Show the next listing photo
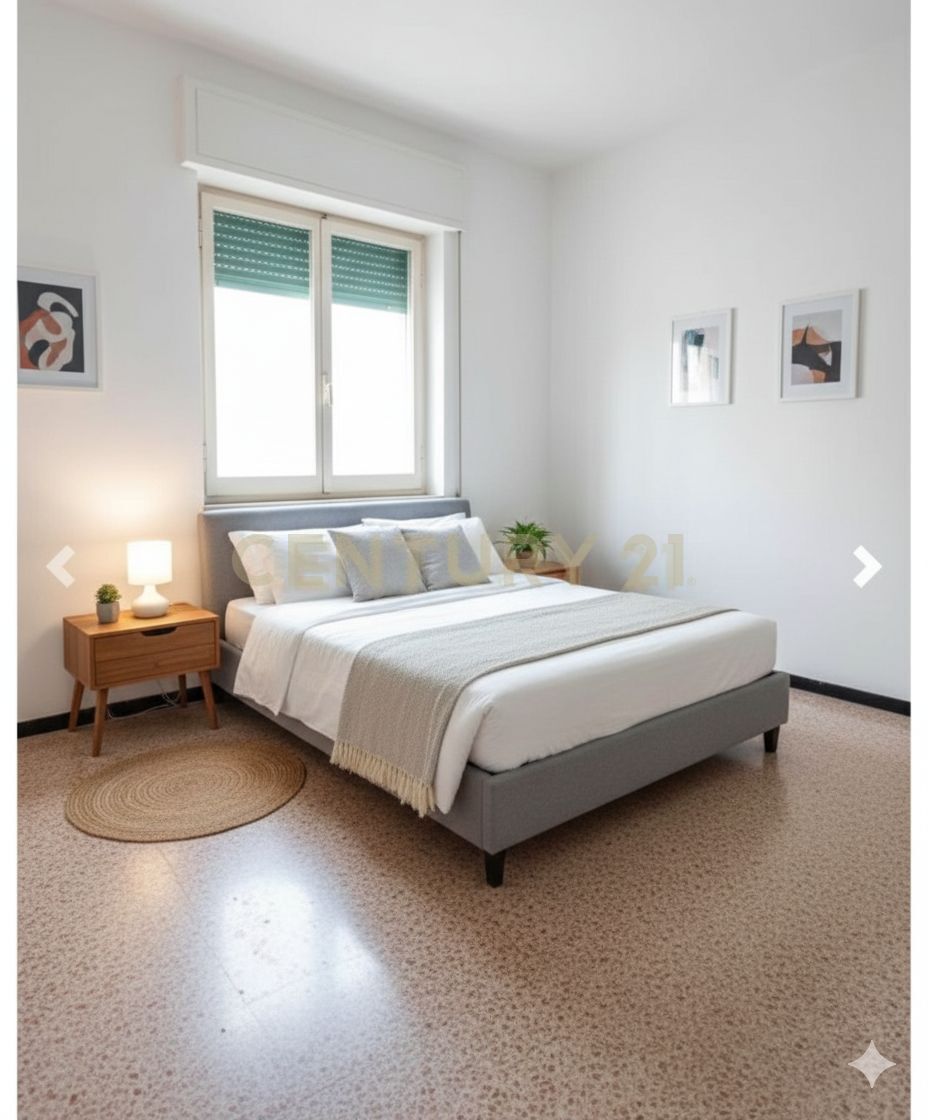Image resolution: width=928 pixels, height=1120 pixels. tap(866, 566)
